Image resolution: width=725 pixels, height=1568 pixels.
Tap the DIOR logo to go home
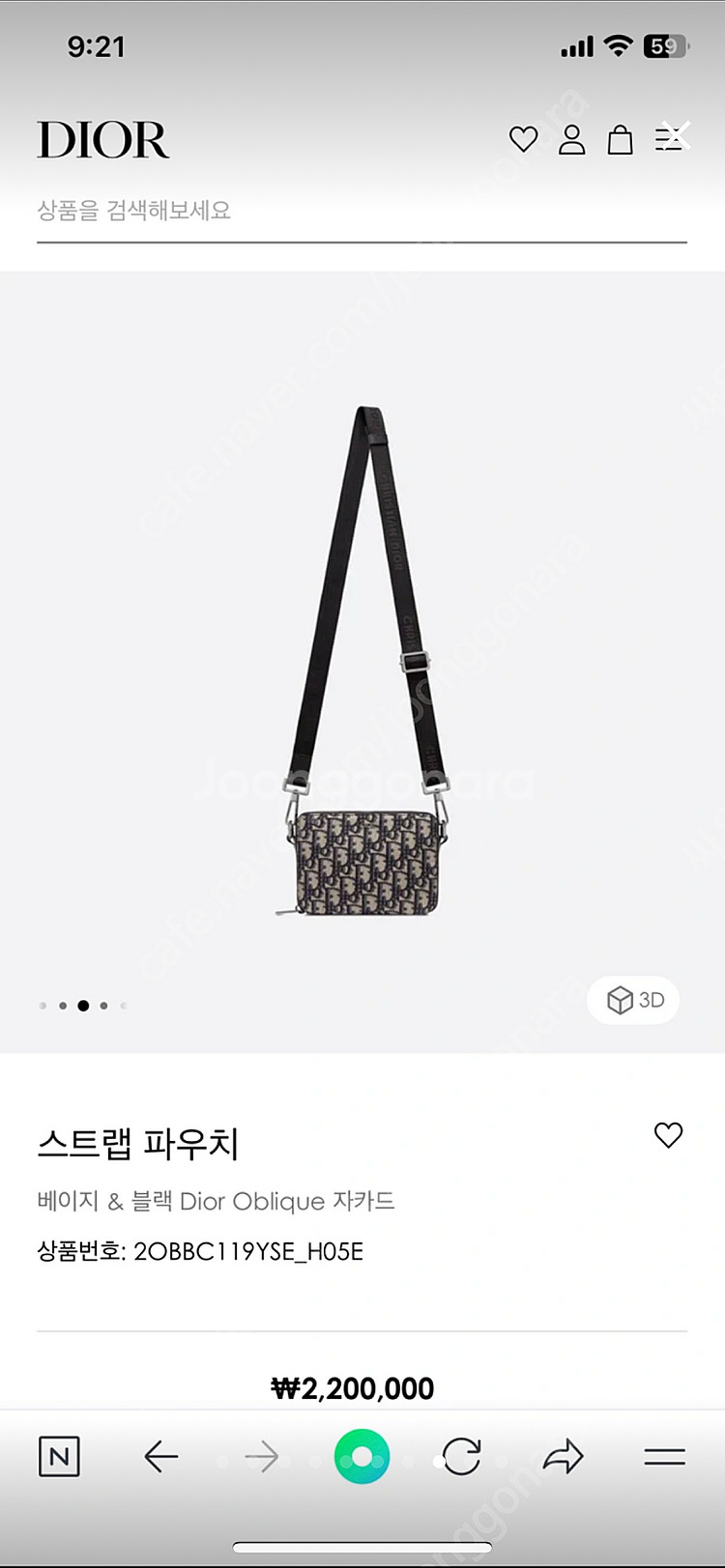(x=103, y=141)
